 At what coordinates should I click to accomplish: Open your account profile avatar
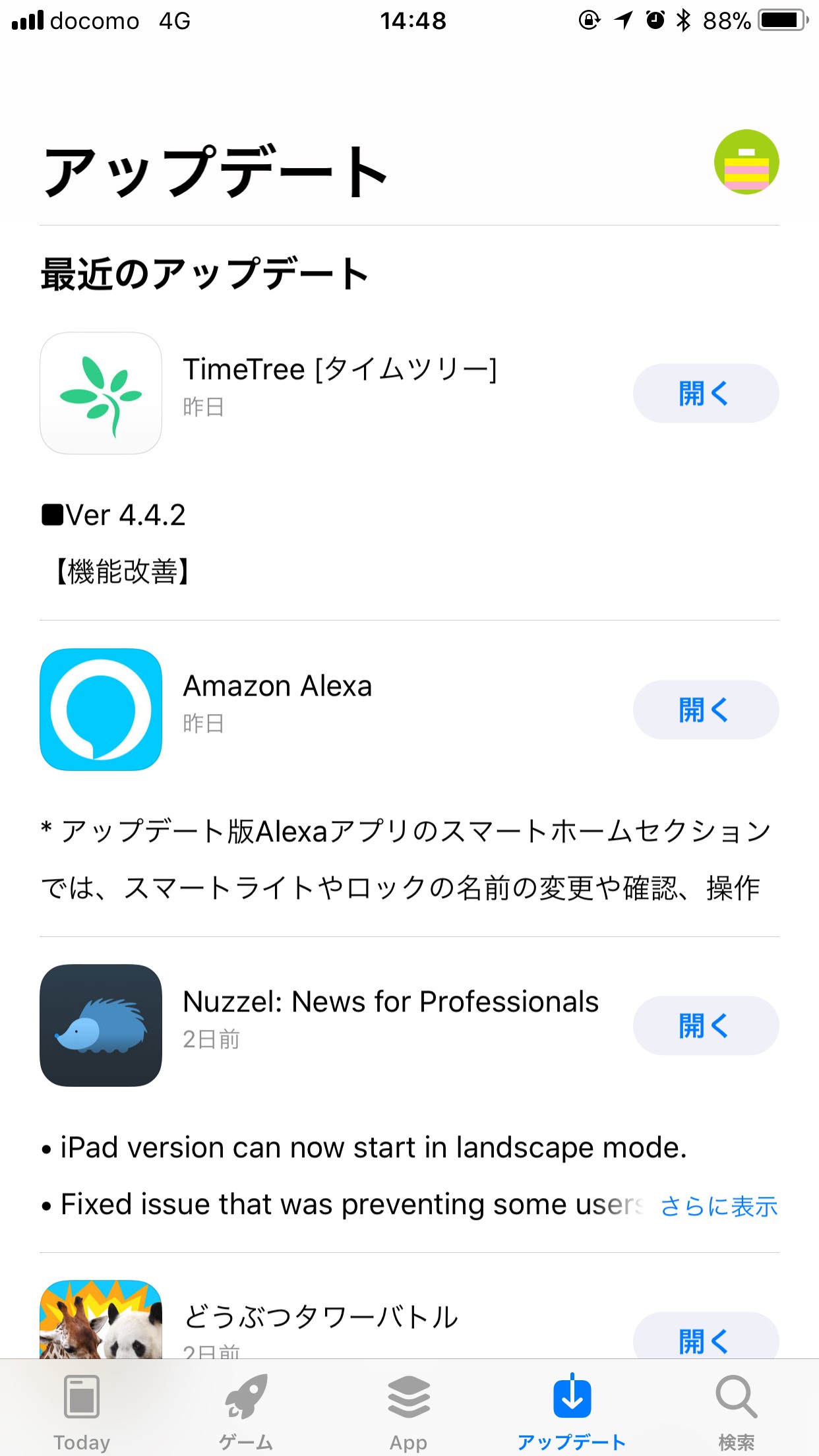pyautogui.click(x=746, y=162)
